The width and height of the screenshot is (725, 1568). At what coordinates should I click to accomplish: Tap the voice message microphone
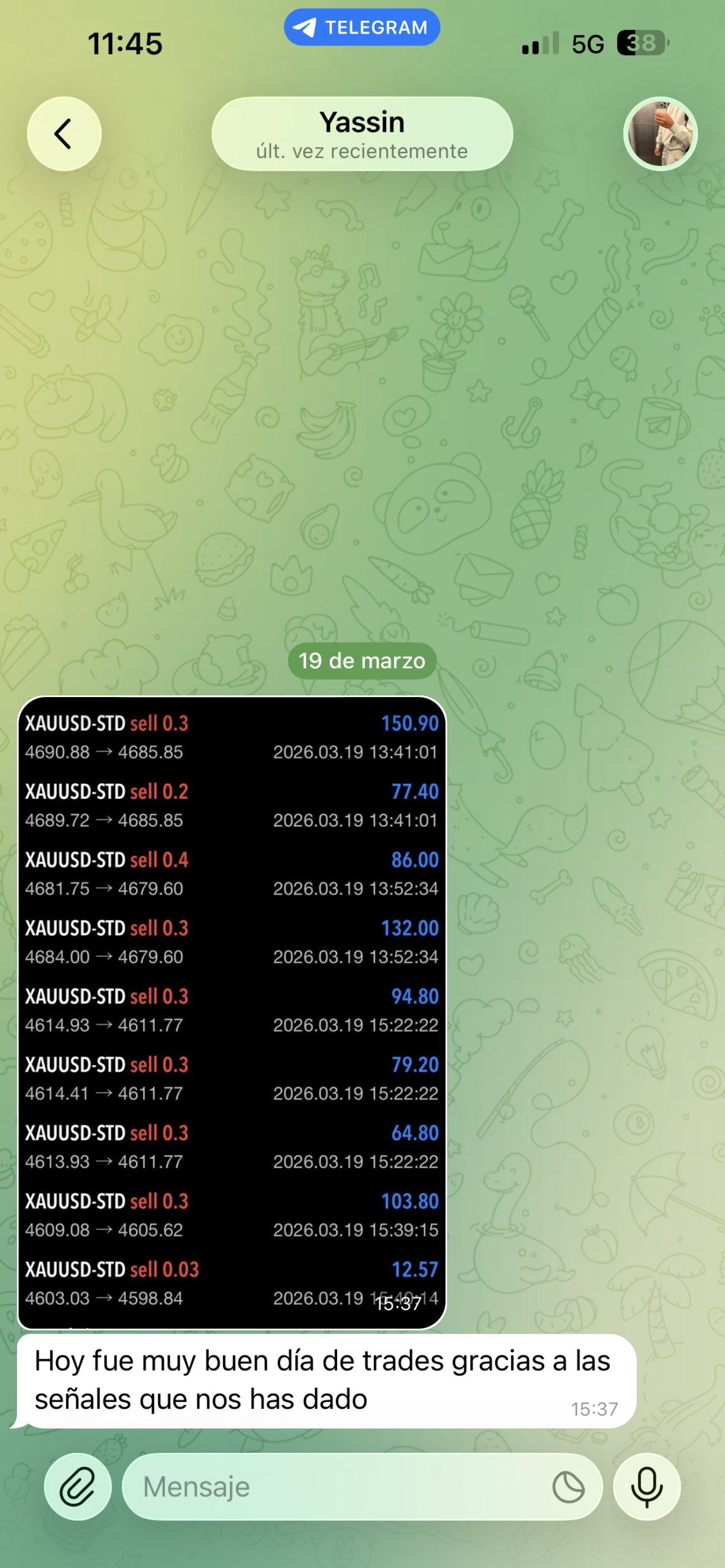(x=647, y=1487)
